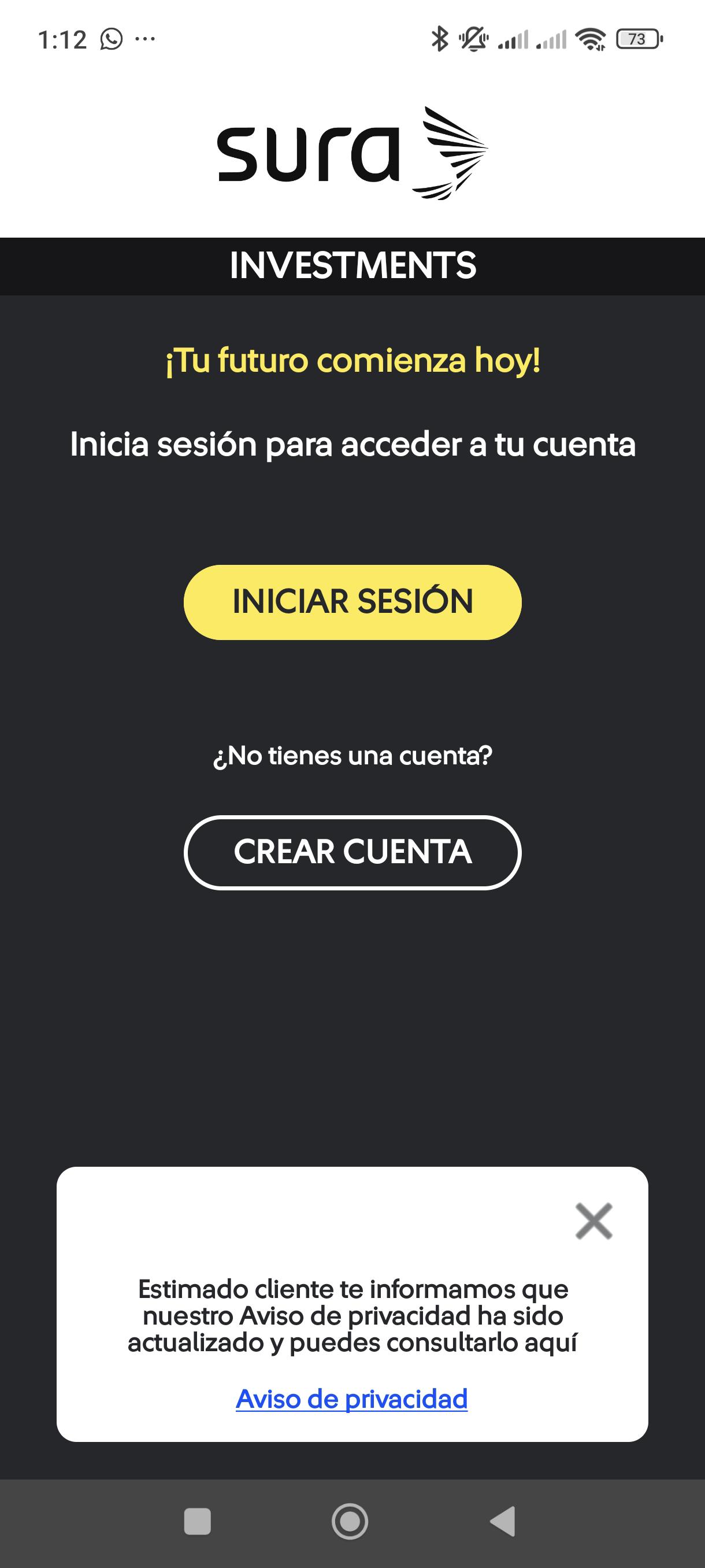This screenshot has width=705, height=1568.
Task: Open the Aviso de privacidad link
Action: [x=351, y=1398]
